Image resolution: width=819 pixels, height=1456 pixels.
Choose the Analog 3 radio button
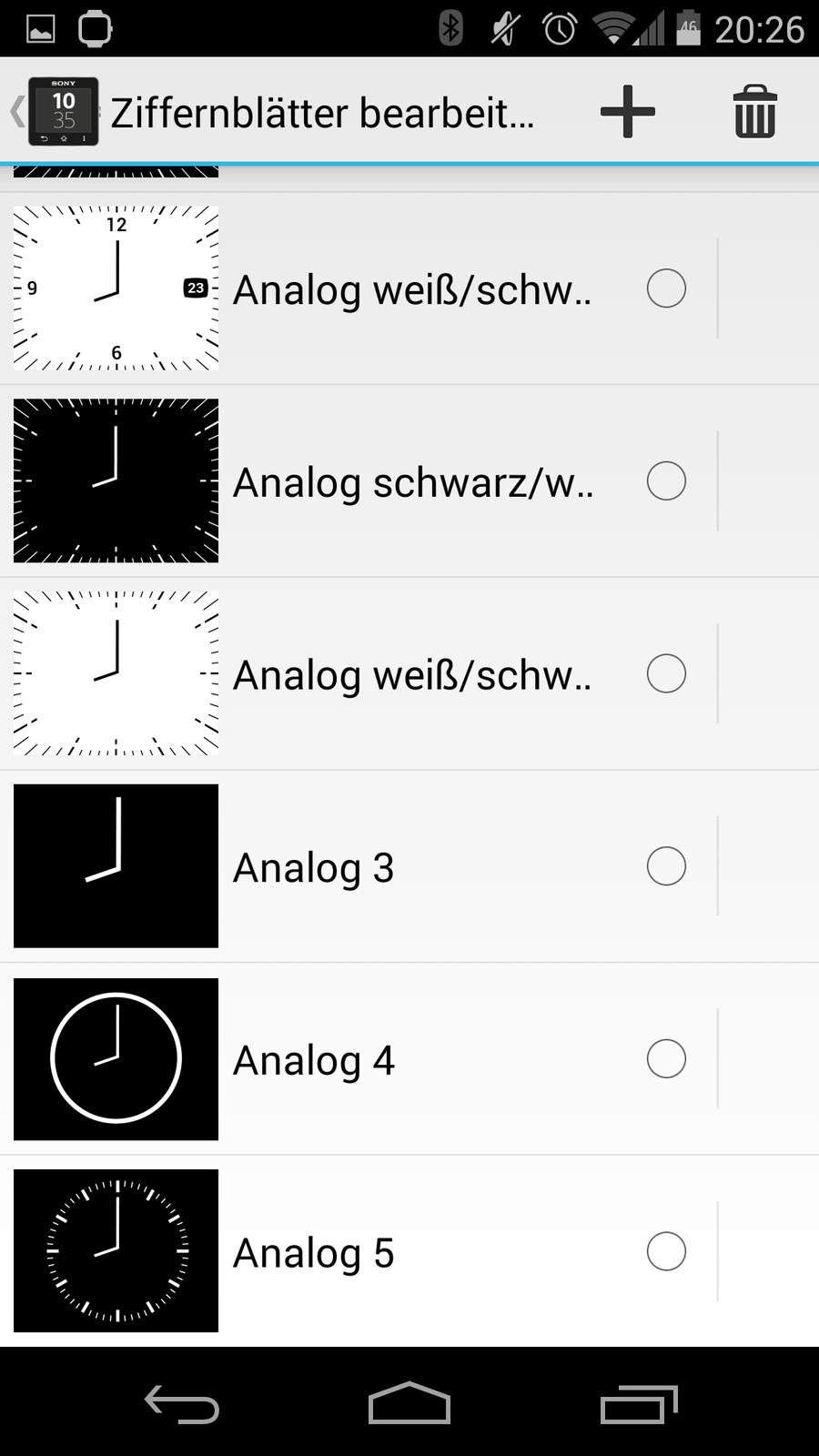pyautogui.click(x=666, y=866)
